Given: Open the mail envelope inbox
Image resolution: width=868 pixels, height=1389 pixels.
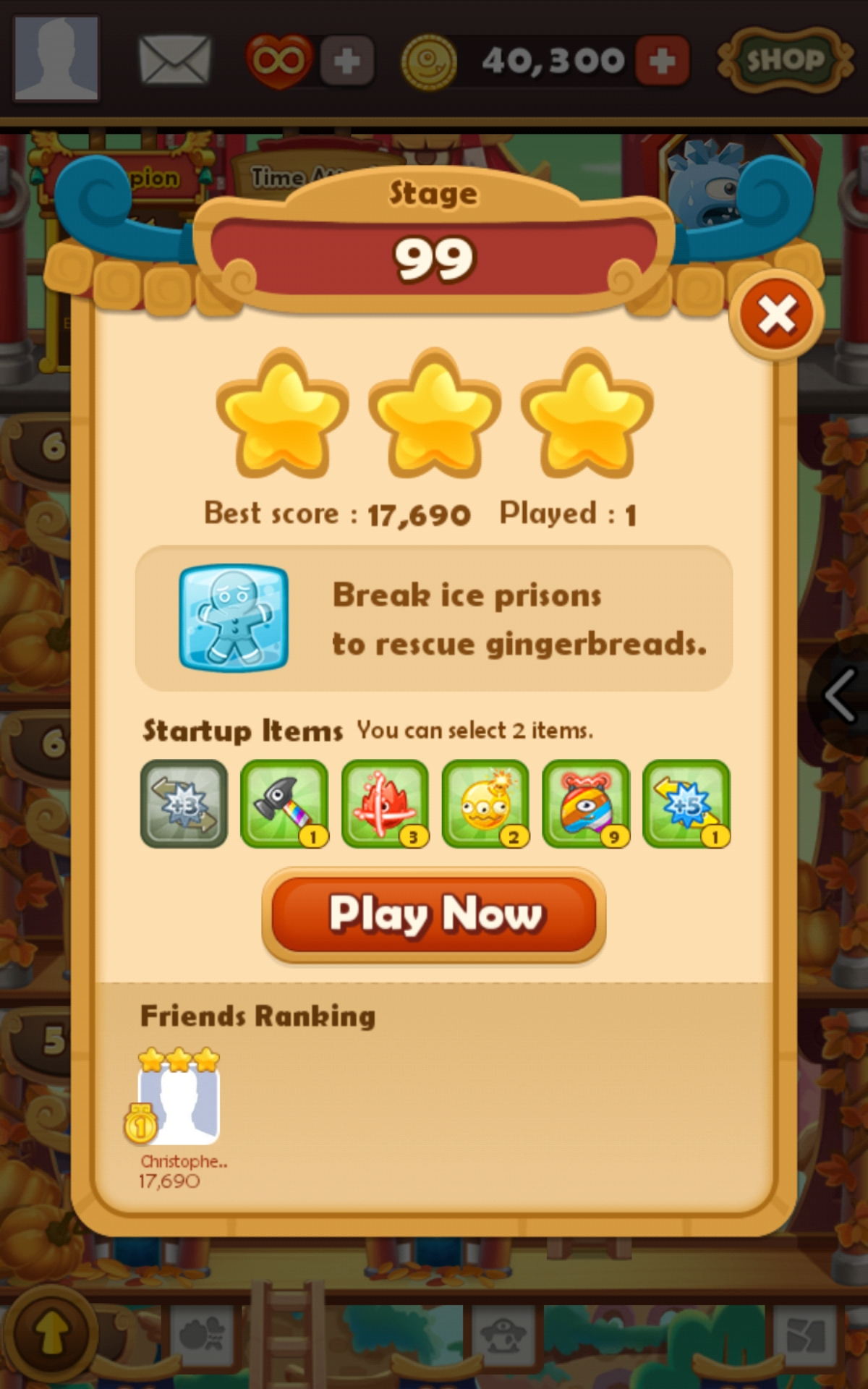Looking at the screenshot, I should click(x=174, y=61).
